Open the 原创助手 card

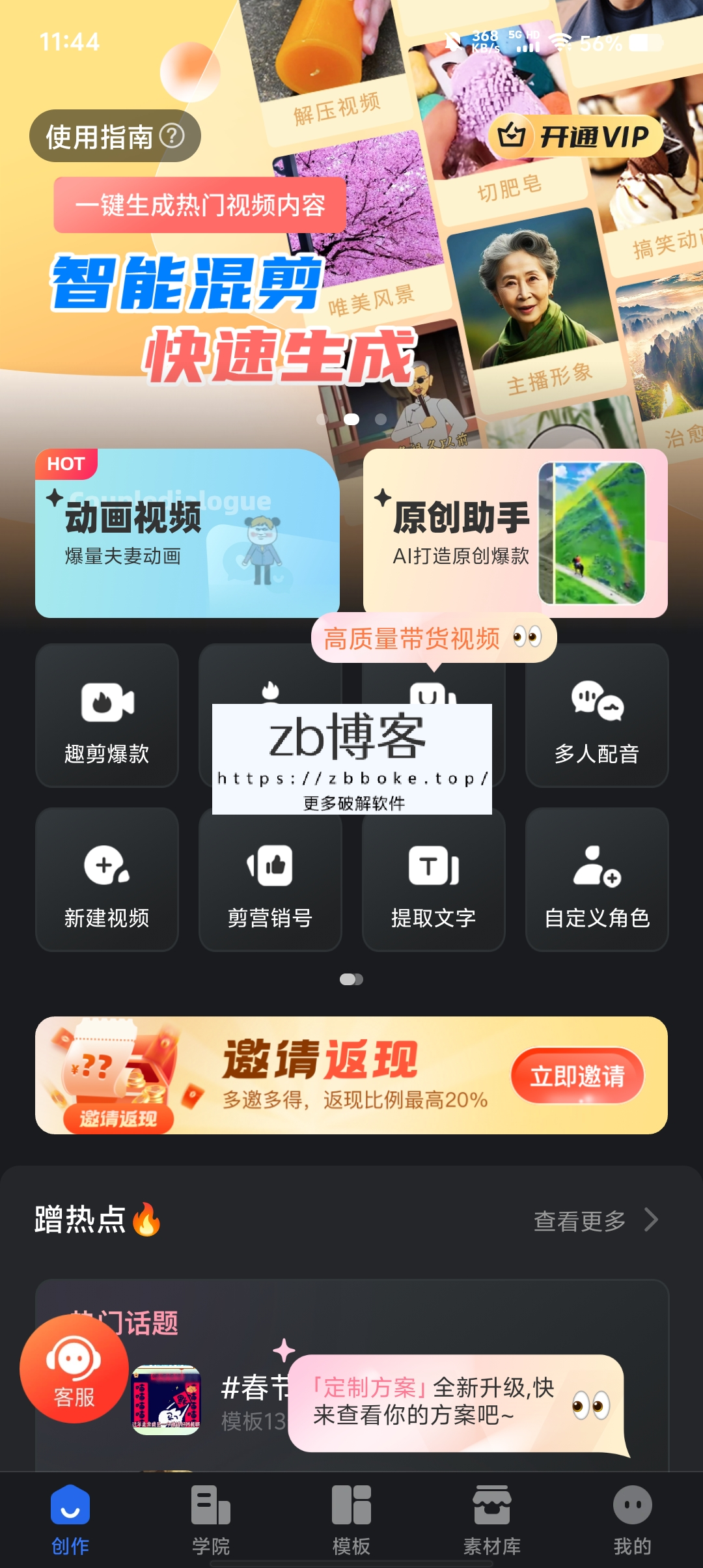pos(515,533)
